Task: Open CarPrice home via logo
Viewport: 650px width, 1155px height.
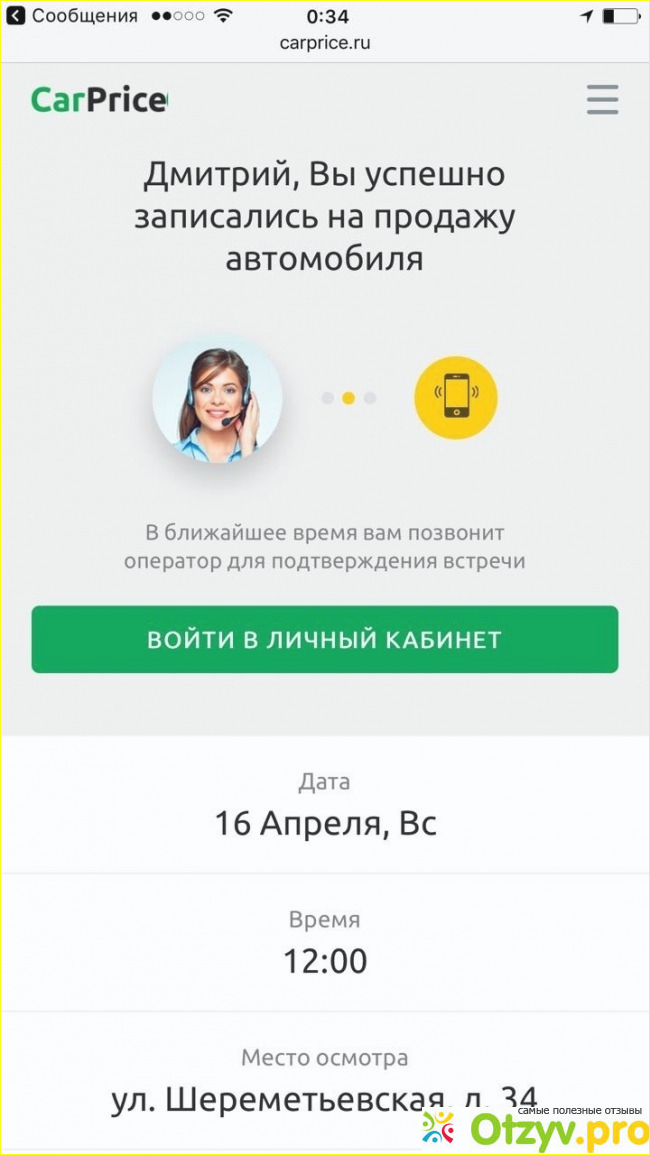Action: (99, 100)
